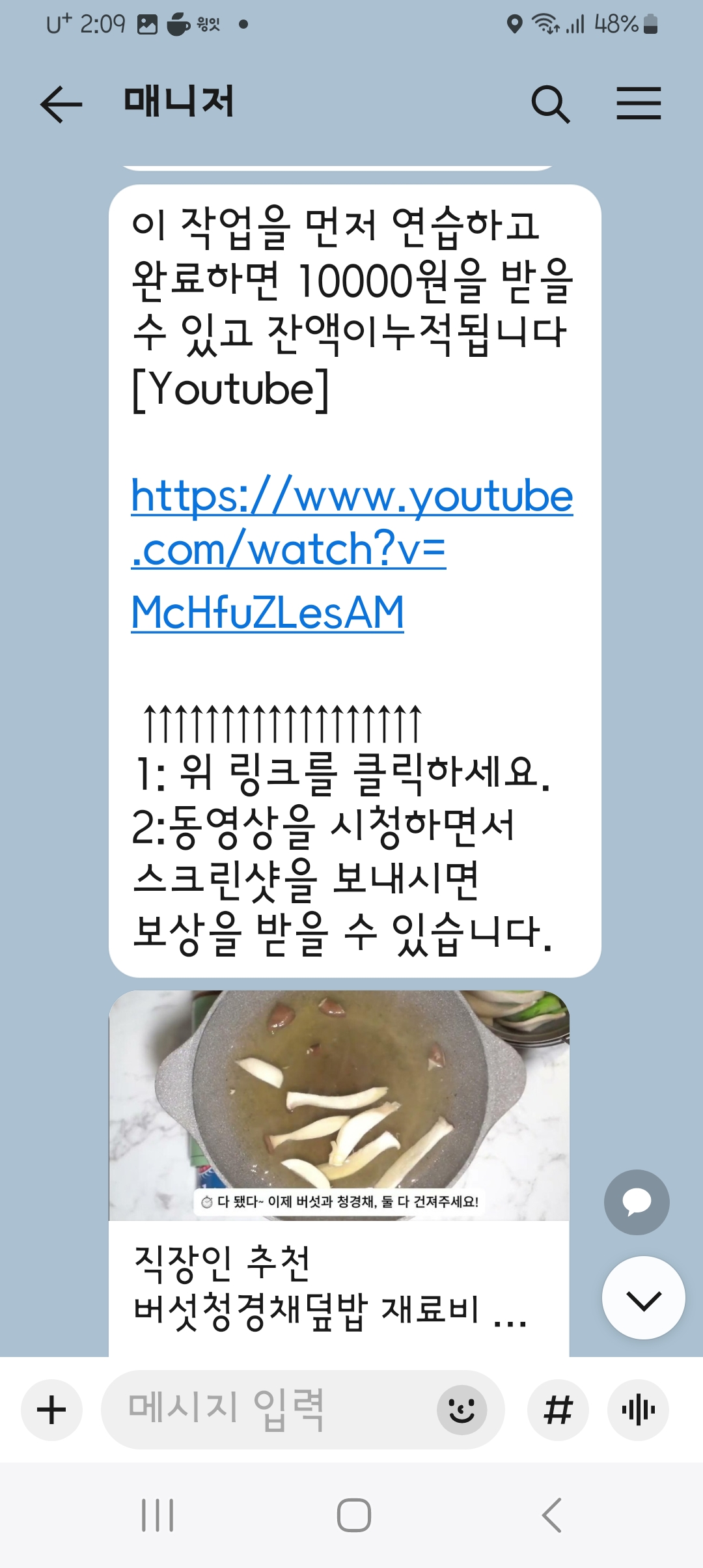Image resolution: width=703 pixels, height=1568 pixels.
Task: Open the emoticon picker
Action: coord(462,1410)
